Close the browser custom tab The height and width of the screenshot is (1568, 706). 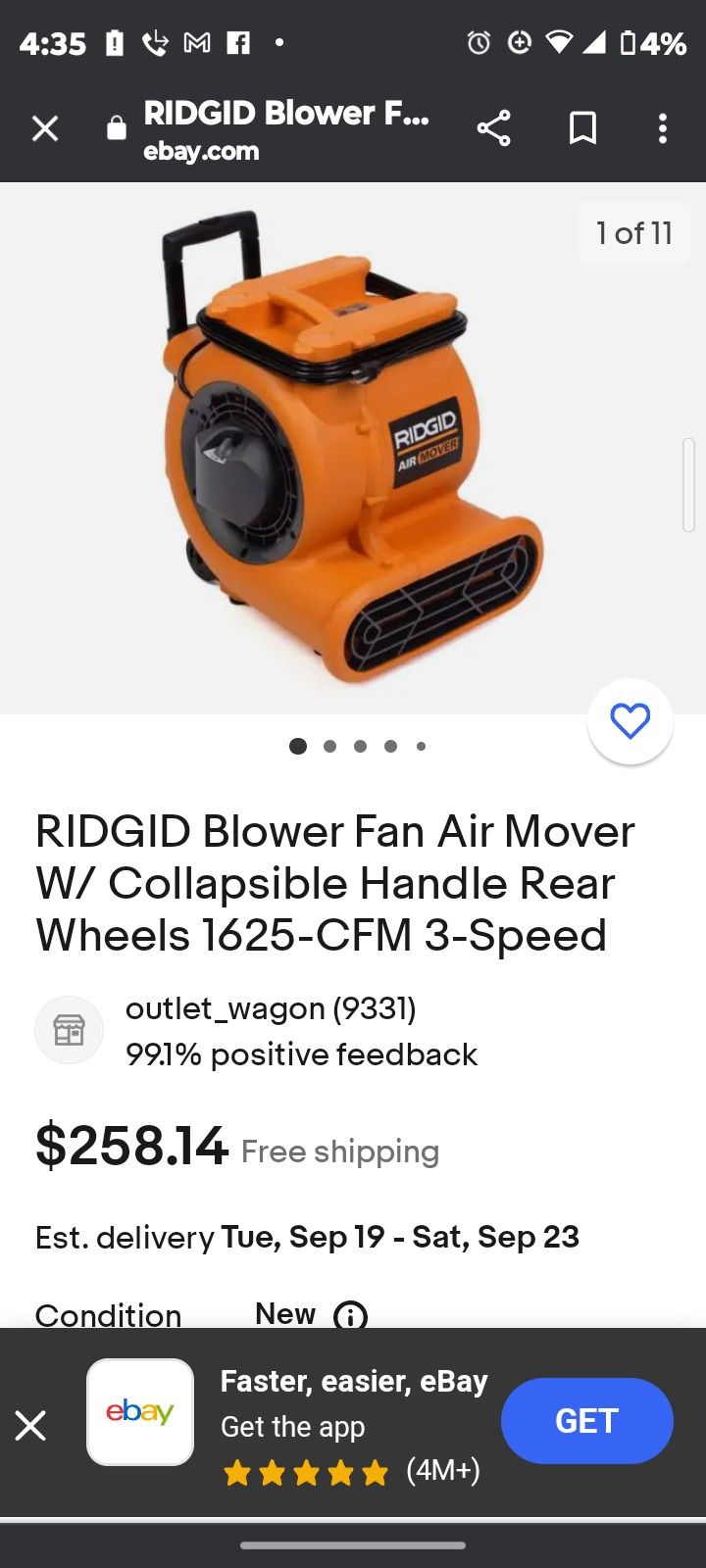point(45,128)
